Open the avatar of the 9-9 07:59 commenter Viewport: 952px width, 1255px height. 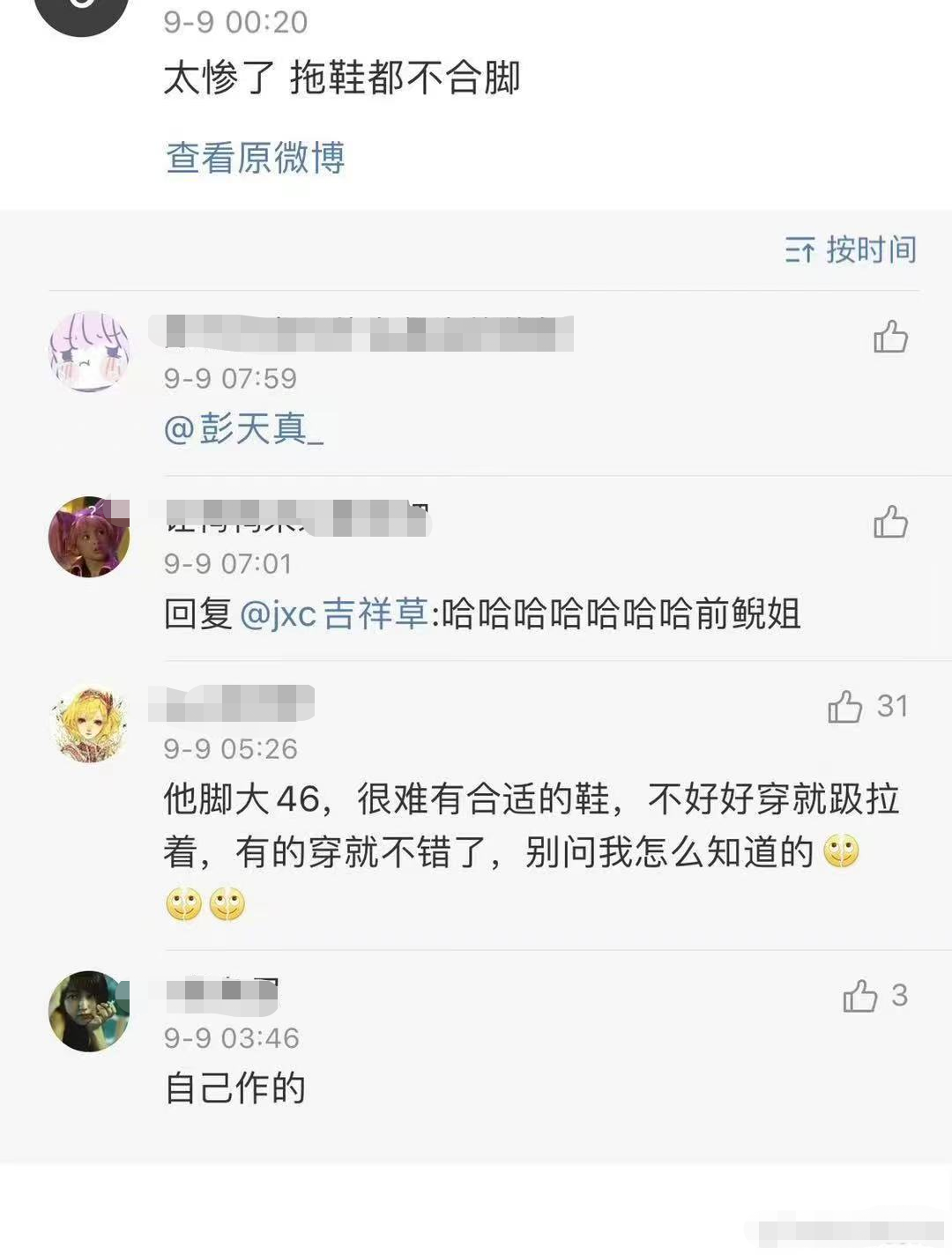pyautogui.click(x=89, y=352)
